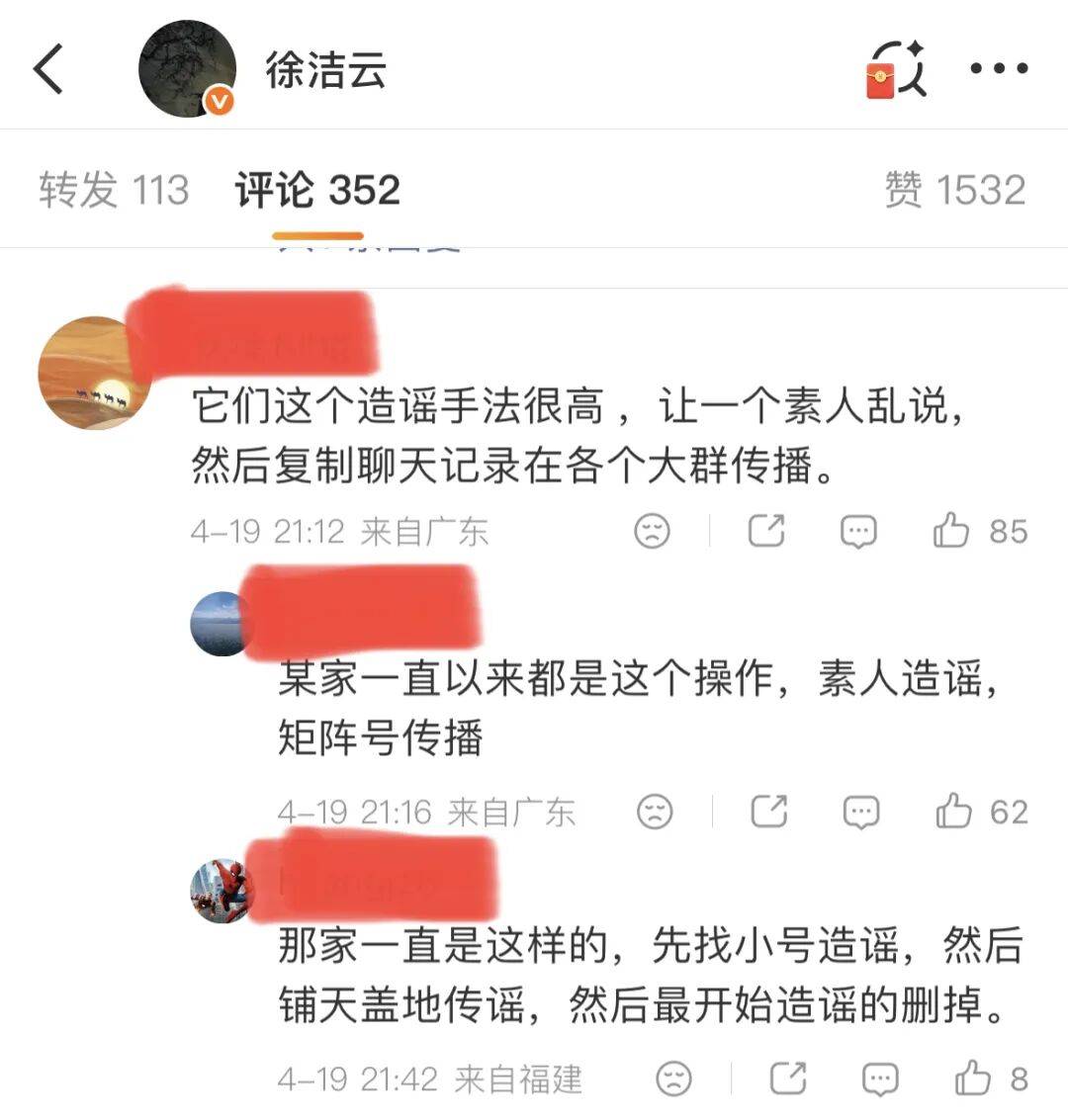Image resolution: width=1068 pixels, height=1120 pixels.
Task: Tap the frown icon on the 21:12 comment
Action: click(652, 531)
